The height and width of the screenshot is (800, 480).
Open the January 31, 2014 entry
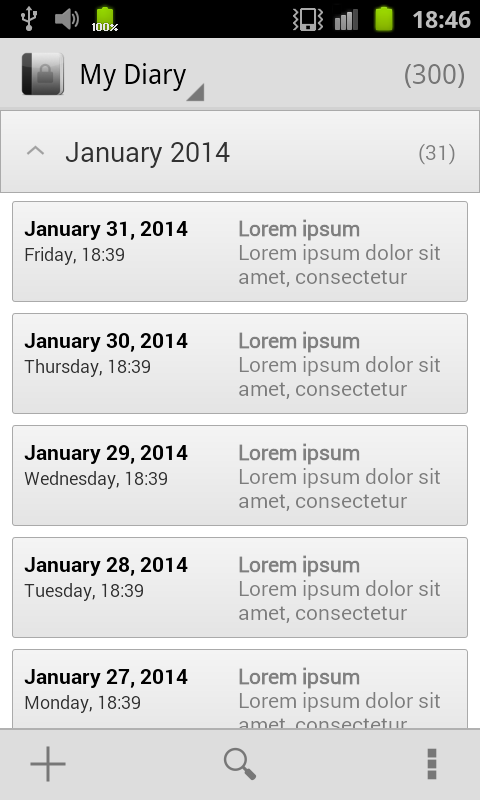tap(240, 252)
